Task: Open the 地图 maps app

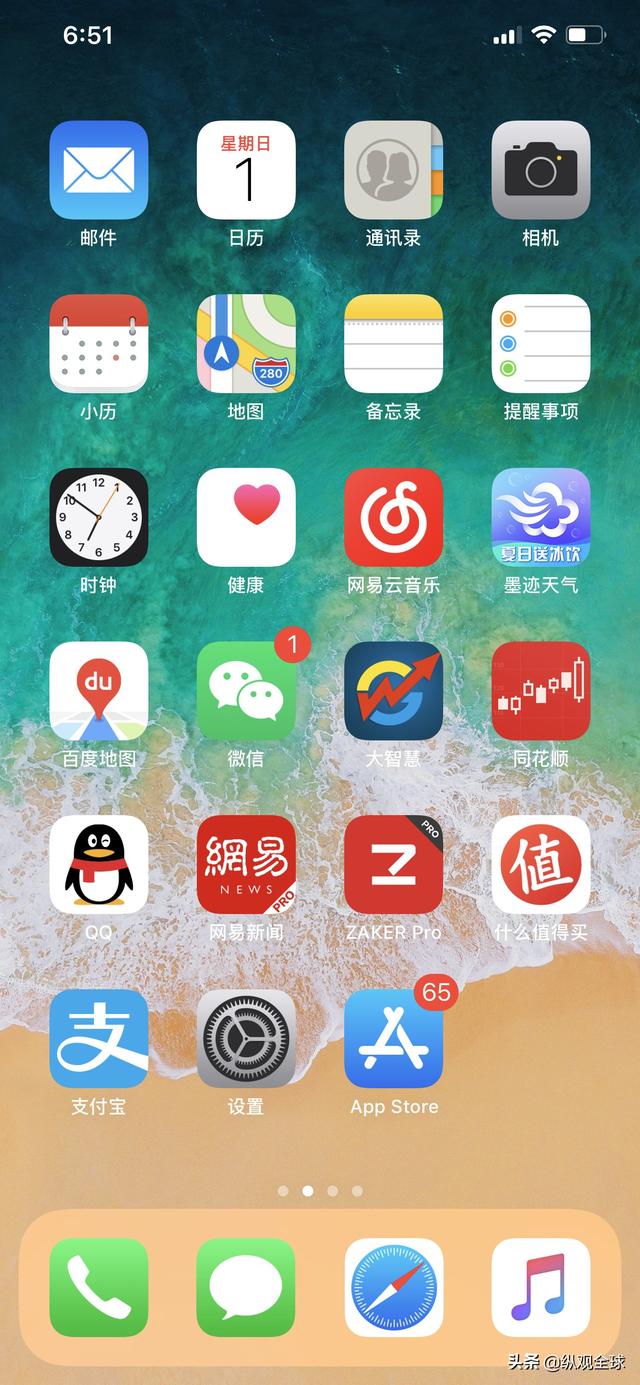Action: click(246, 344)
